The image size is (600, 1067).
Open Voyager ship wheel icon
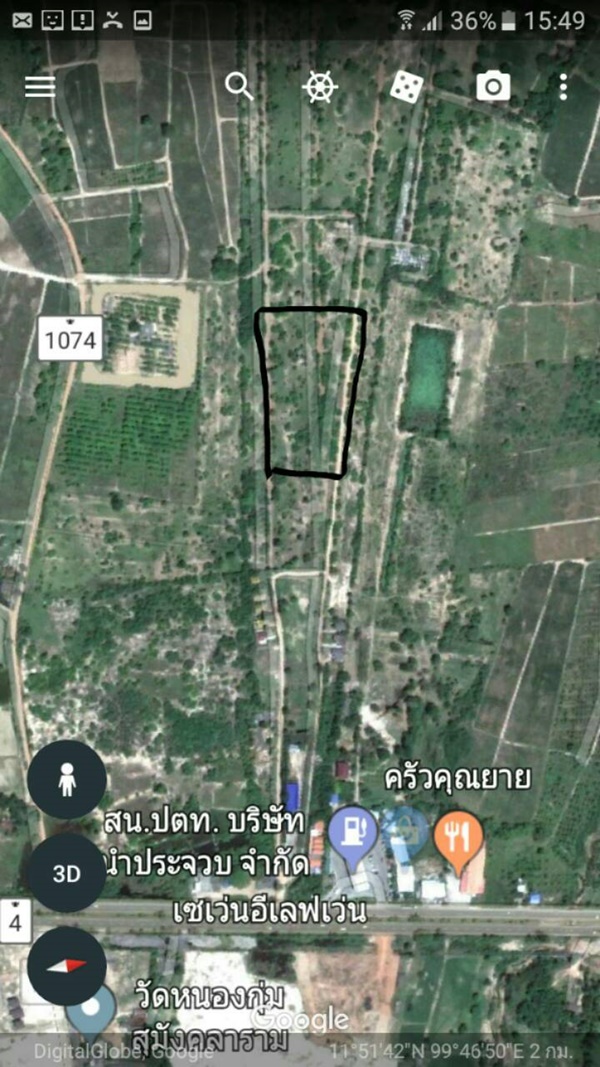click(x=318, y=86)
